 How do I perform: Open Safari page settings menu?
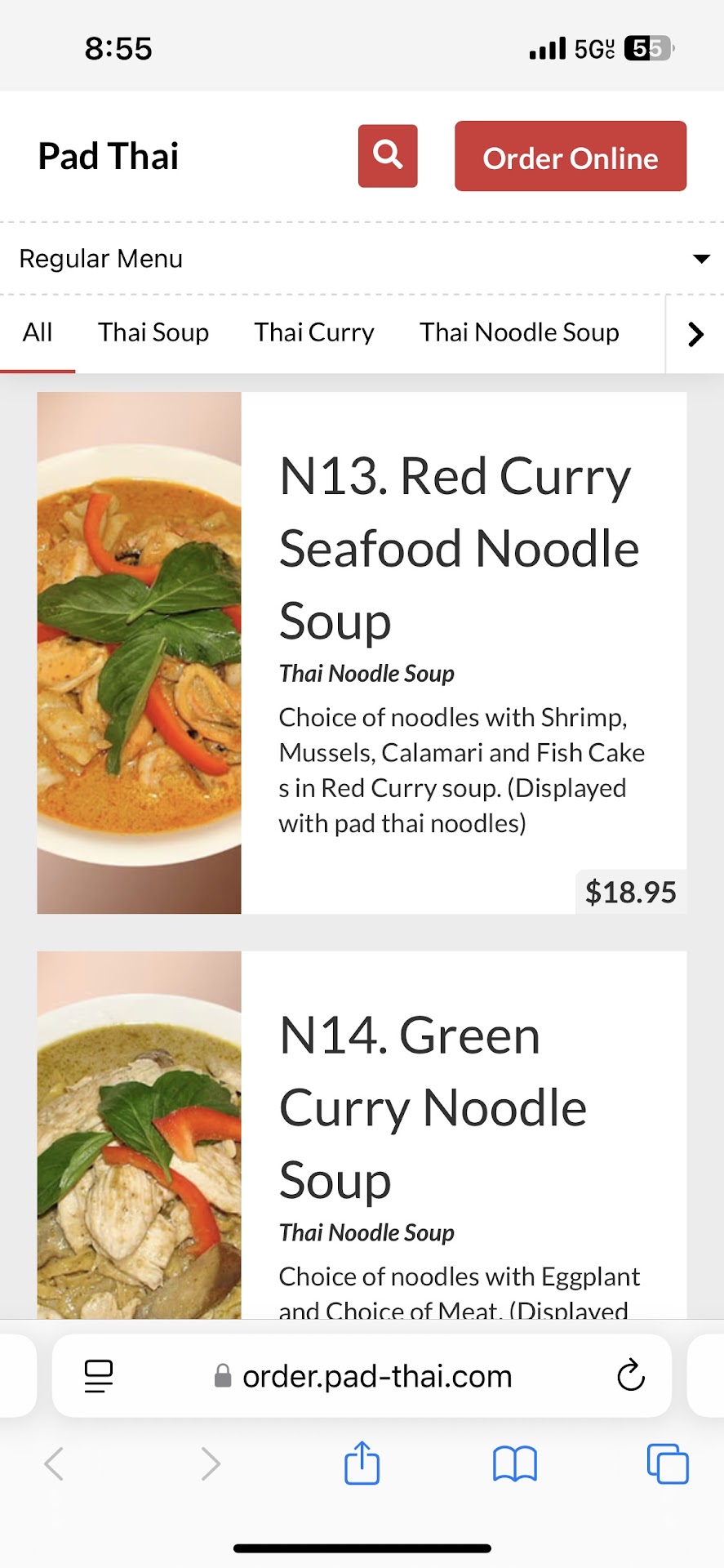point(99,1376)
